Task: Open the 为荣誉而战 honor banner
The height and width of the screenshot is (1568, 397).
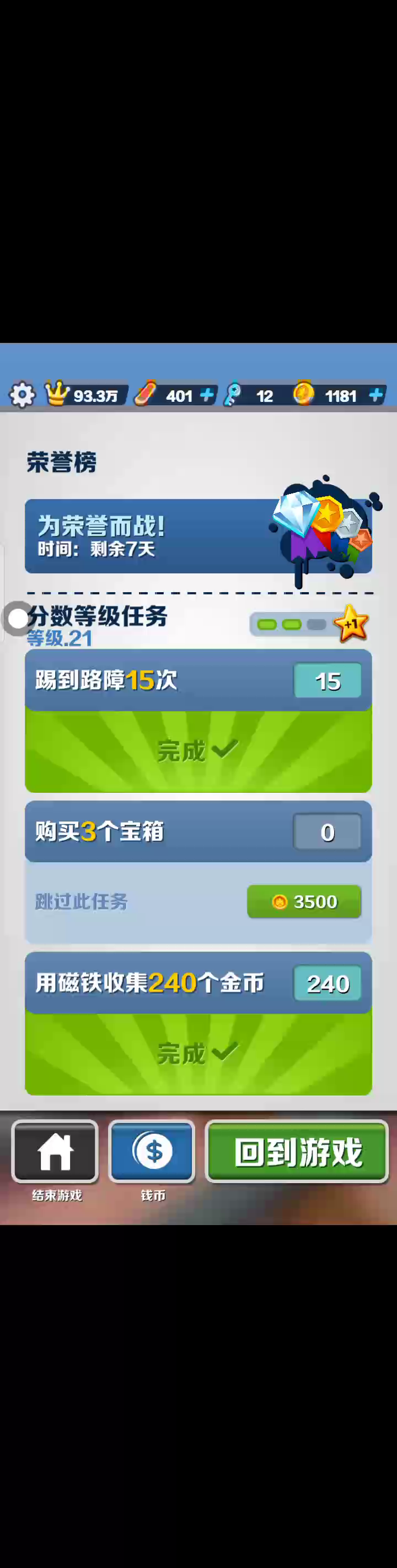Action: [198, 536]
